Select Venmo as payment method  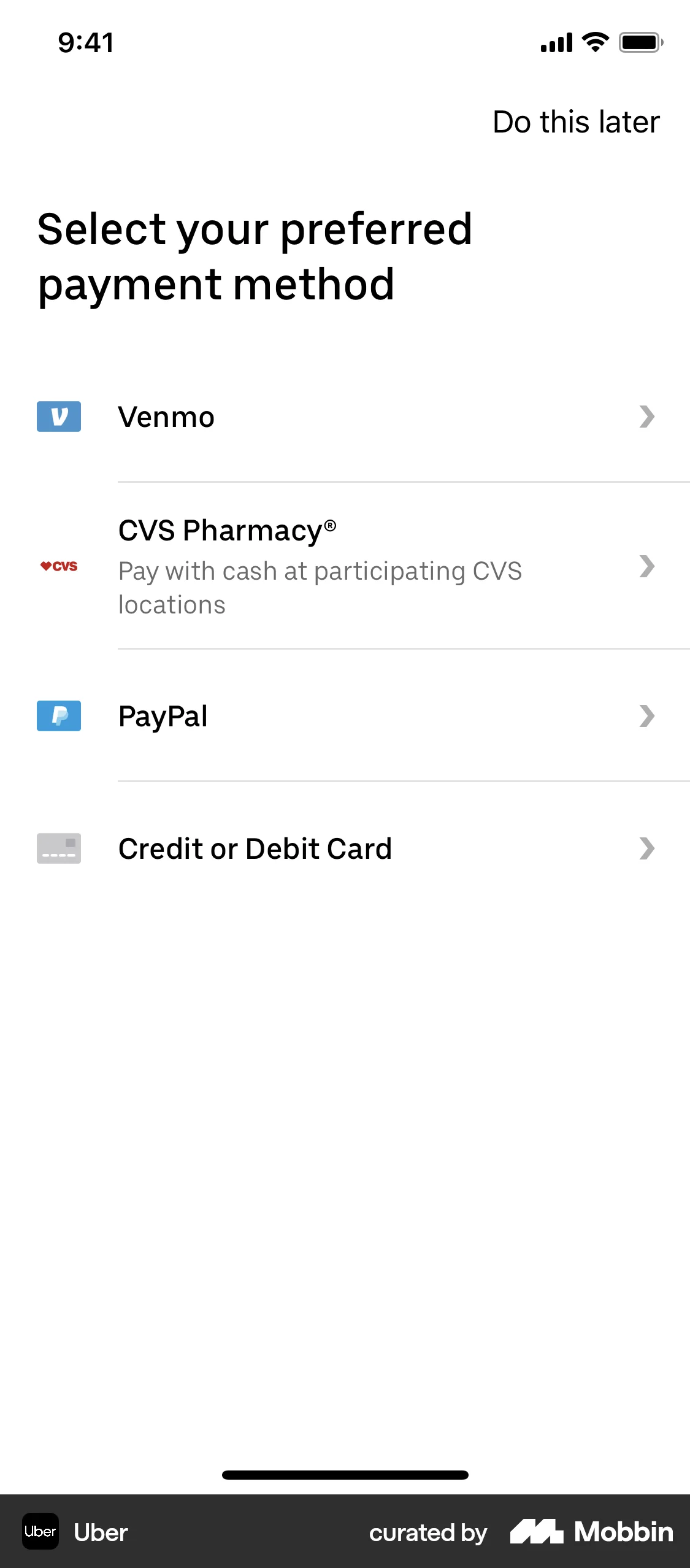tap(345, 417)
